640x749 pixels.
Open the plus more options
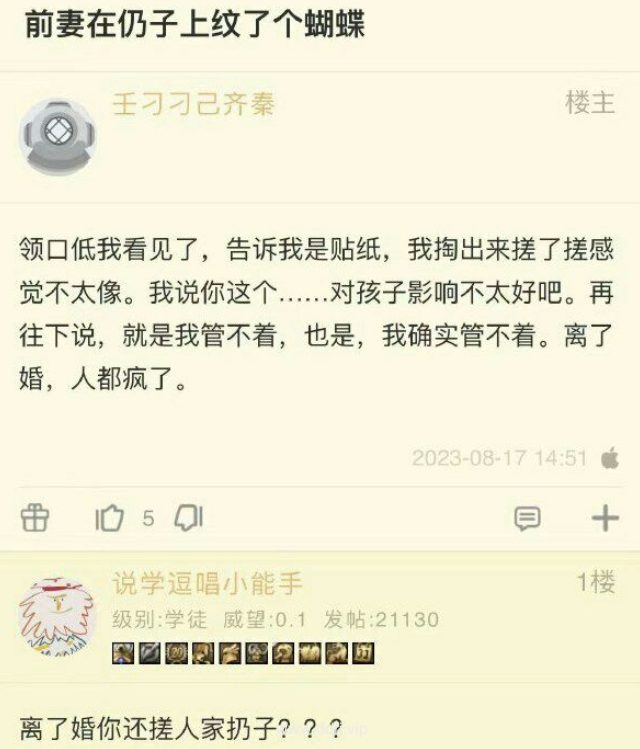pos(605,518)
